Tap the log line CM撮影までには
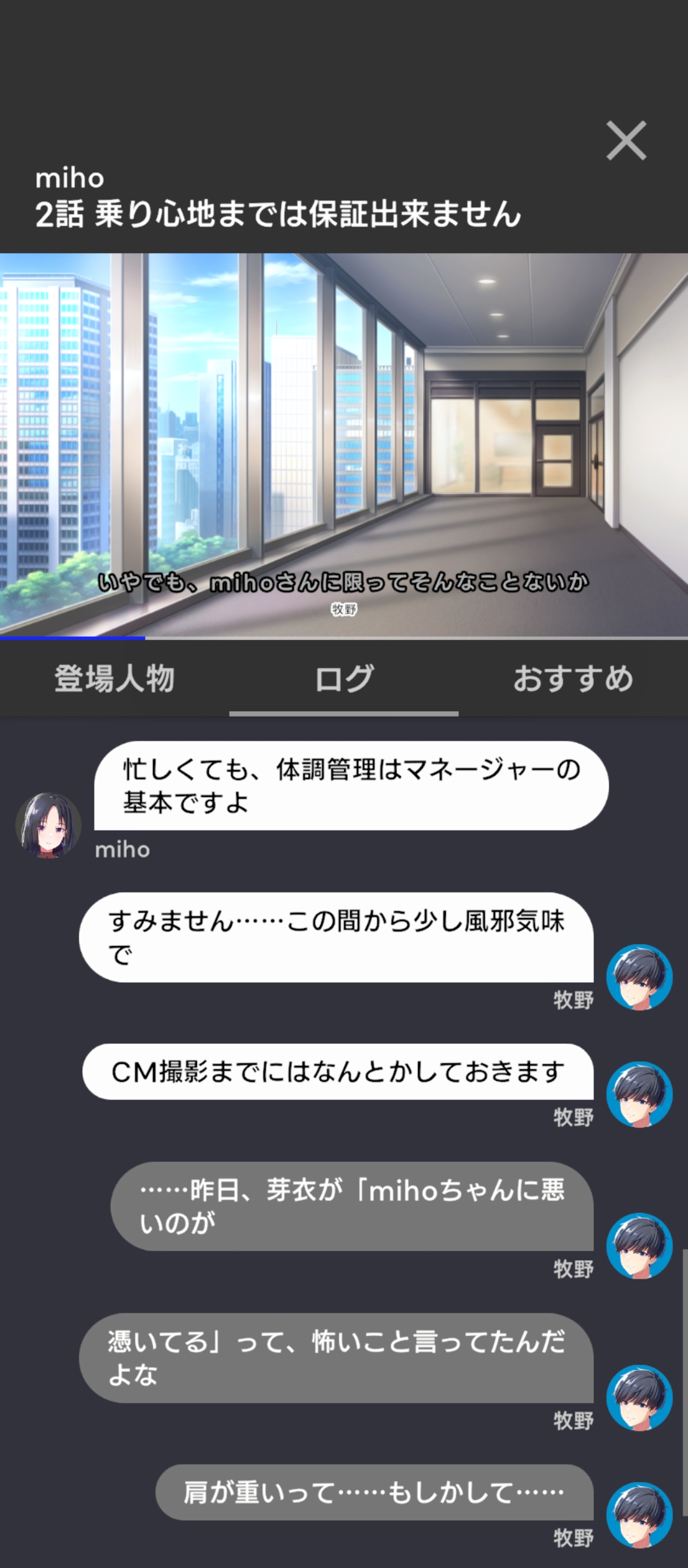This screenshot has height=1568, width=688. (338, 1071)
